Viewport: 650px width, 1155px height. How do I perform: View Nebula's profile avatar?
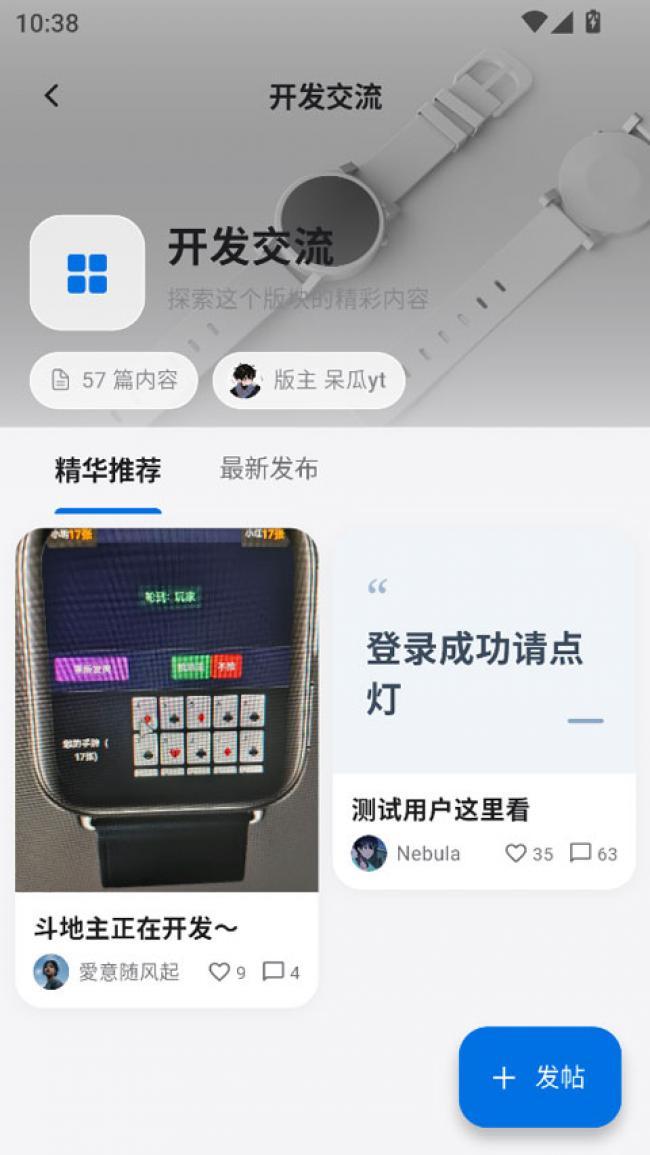(x=369, y=853)
